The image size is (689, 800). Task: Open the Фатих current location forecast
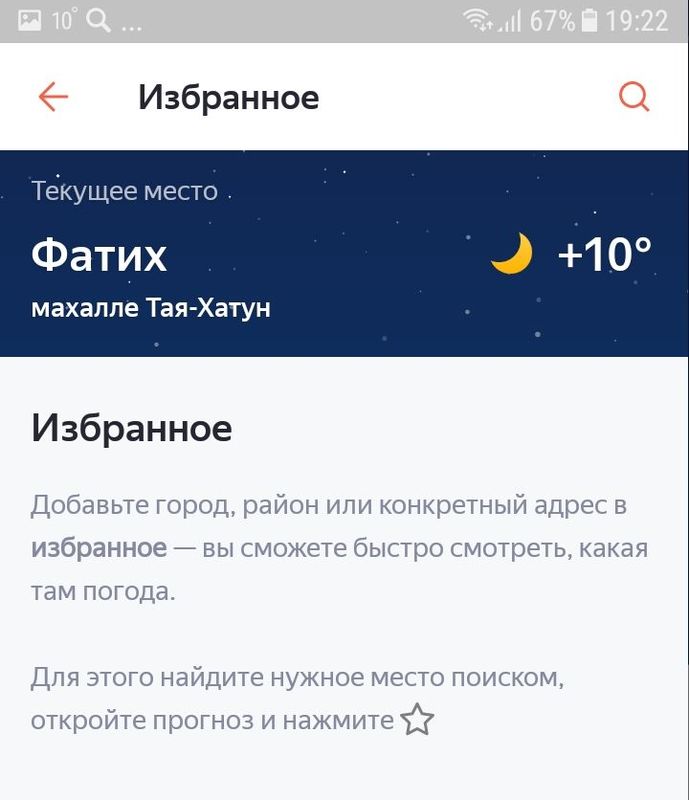coord(340,255)
